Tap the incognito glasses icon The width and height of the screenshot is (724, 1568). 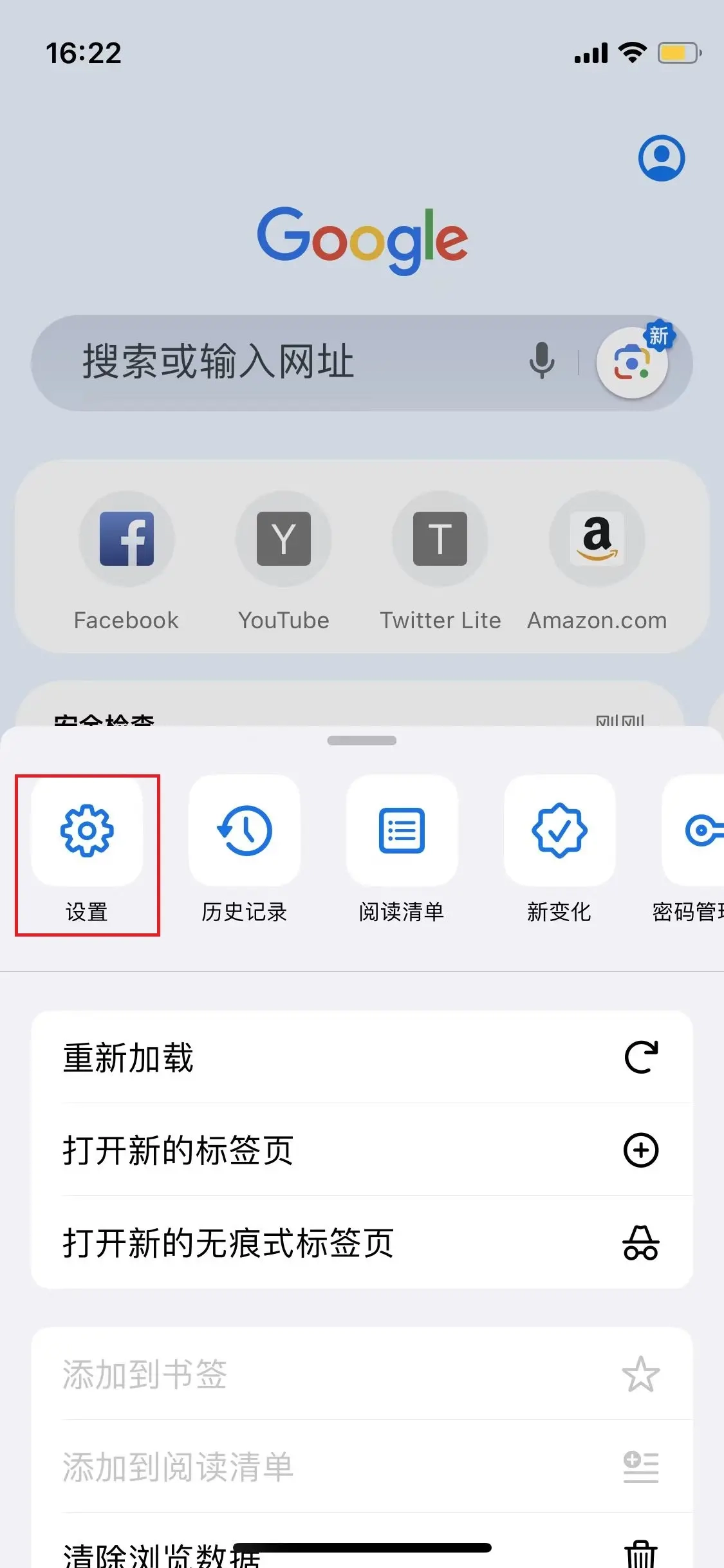(640, 1244)
